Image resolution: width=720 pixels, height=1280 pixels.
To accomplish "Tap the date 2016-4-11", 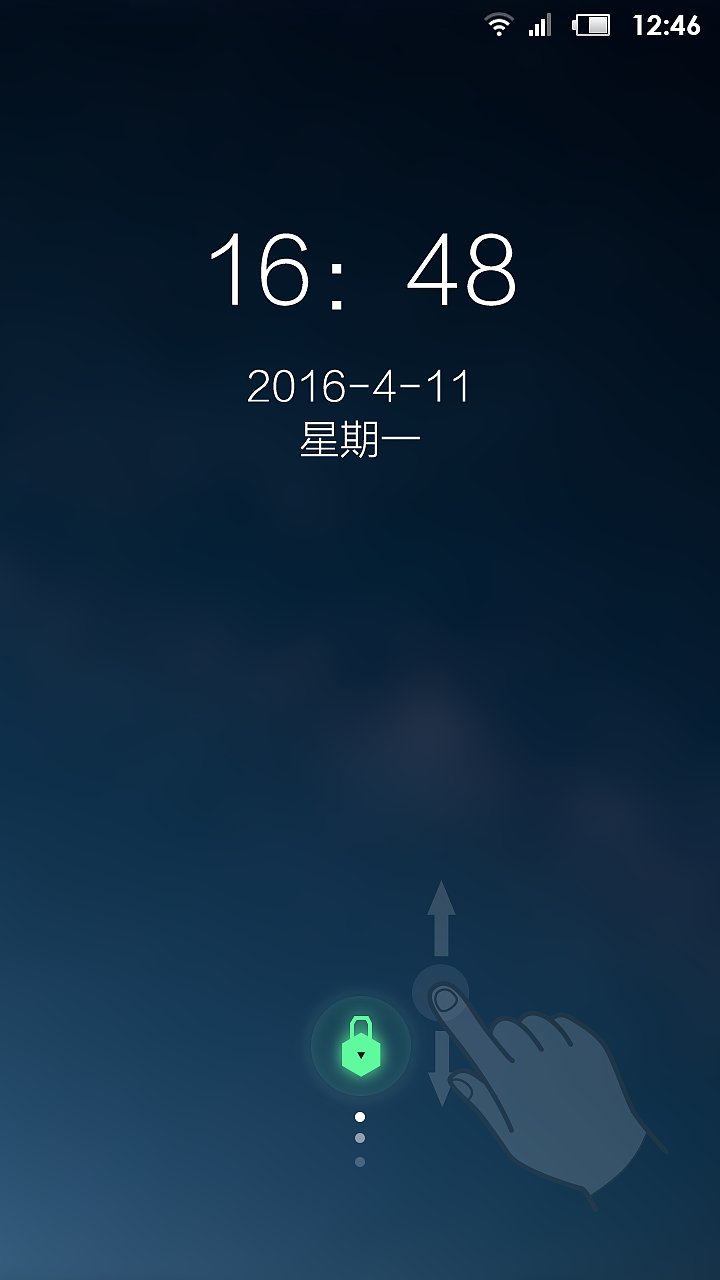I will coord(360,383).
